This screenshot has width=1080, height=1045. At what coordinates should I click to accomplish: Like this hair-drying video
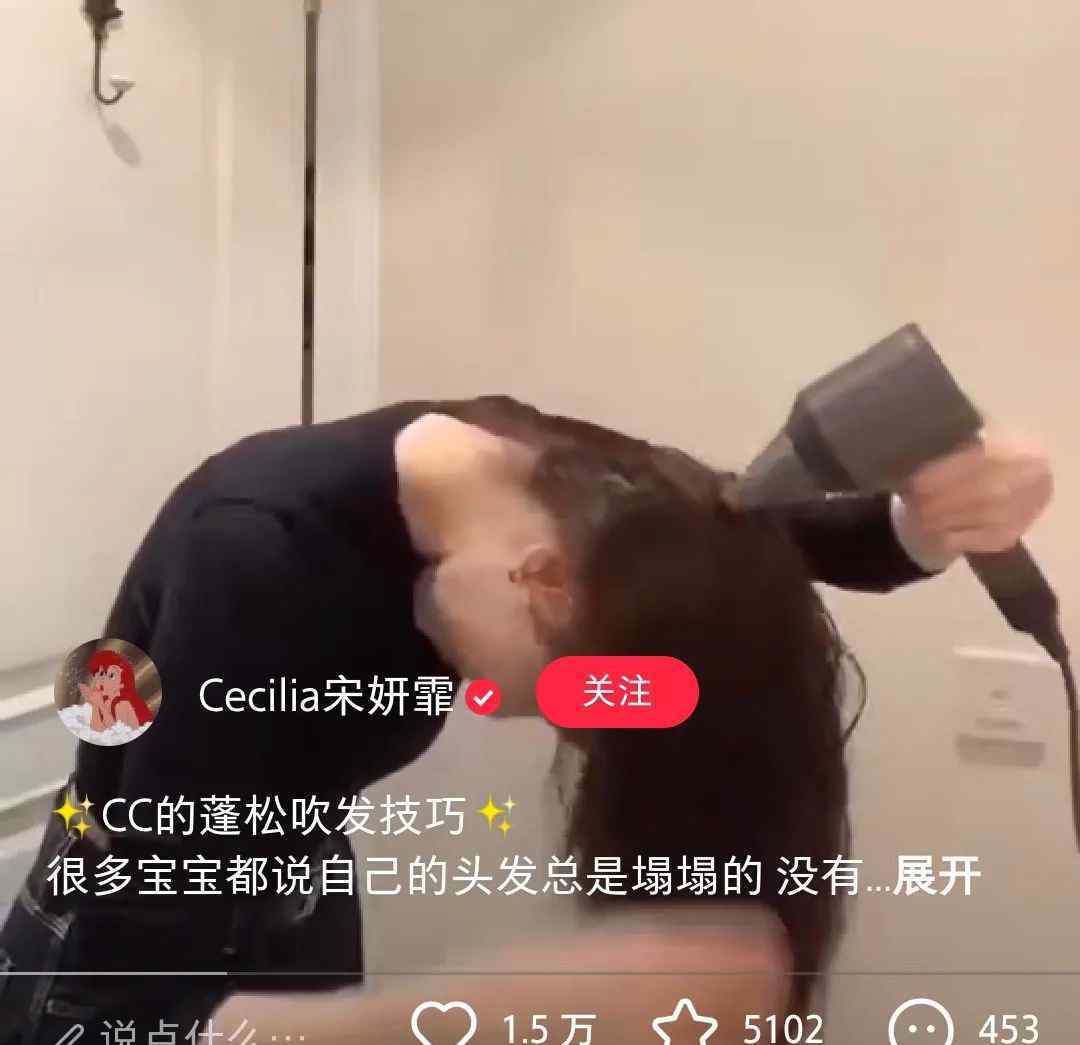(x=445, y=1025)
